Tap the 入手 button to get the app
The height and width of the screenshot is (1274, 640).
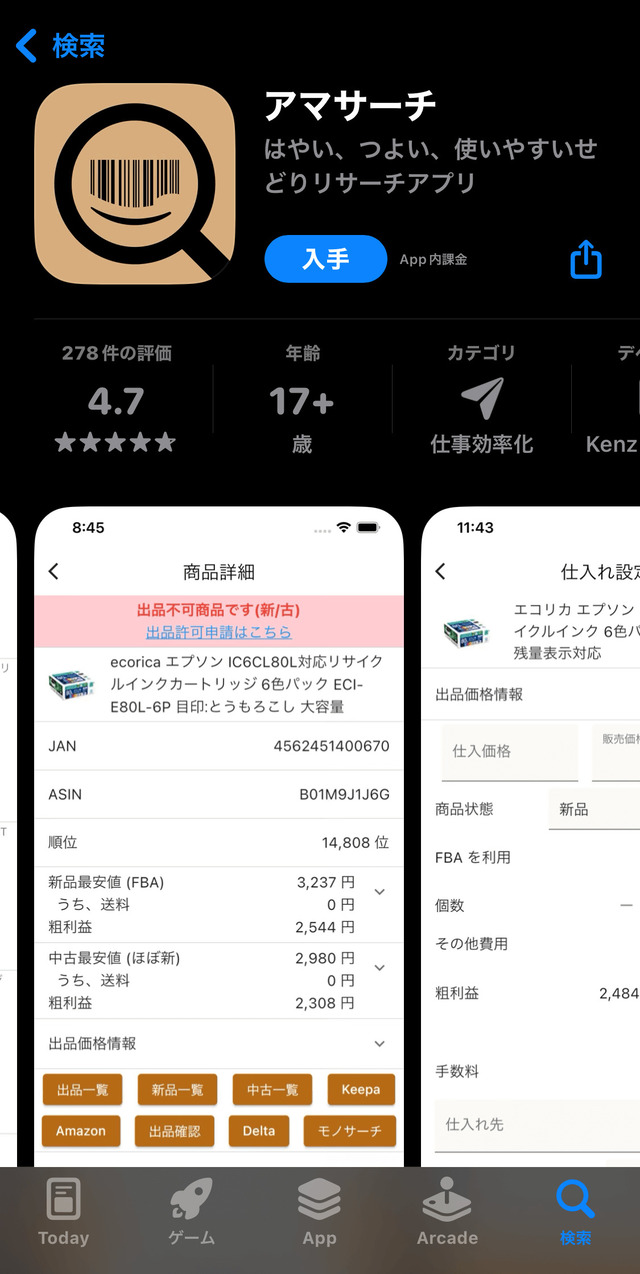(325, 260)
